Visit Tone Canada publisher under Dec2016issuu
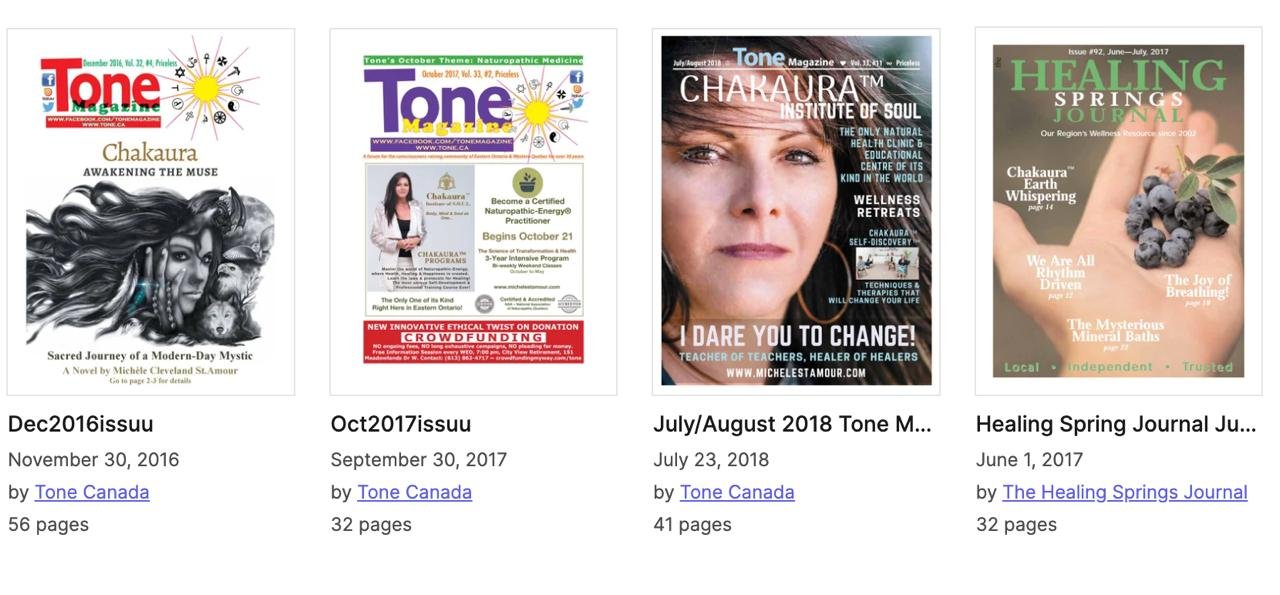This screenshot has height=595, width=1280. (92, 492)
